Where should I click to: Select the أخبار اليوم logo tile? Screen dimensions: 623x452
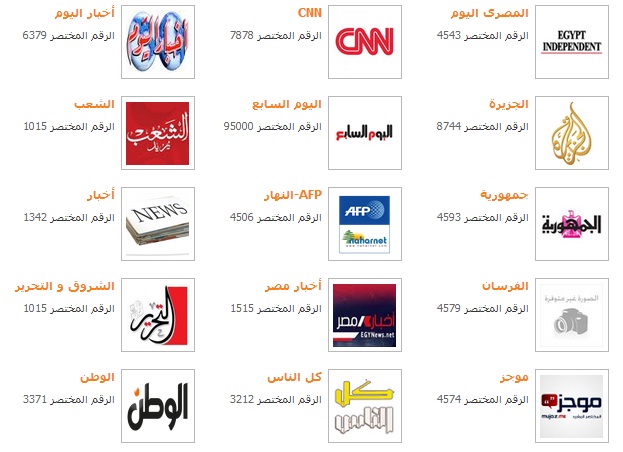157,41
